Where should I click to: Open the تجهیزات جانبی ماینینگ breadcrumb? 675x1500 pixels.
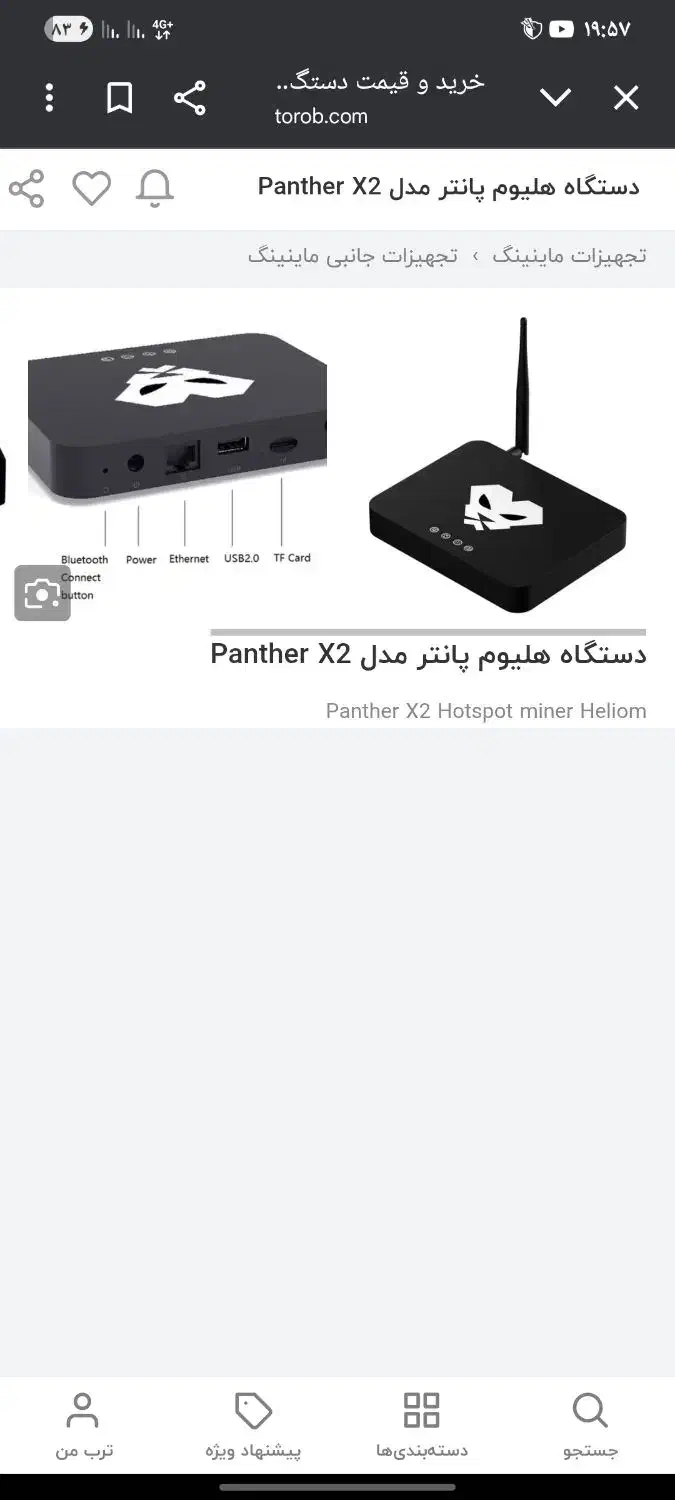[x=353, y=256]
